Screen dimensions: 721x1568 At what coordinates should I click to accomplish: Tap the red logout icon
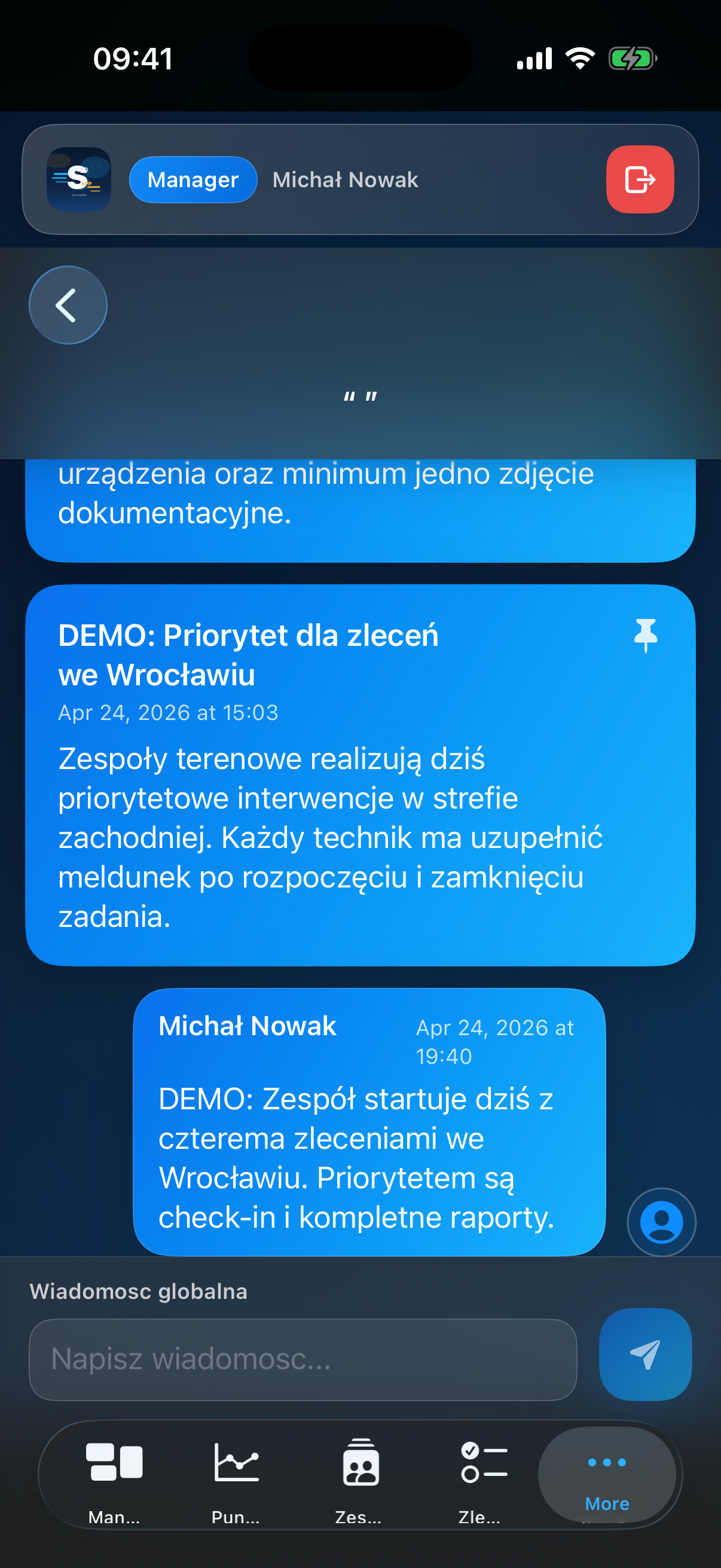640,179
